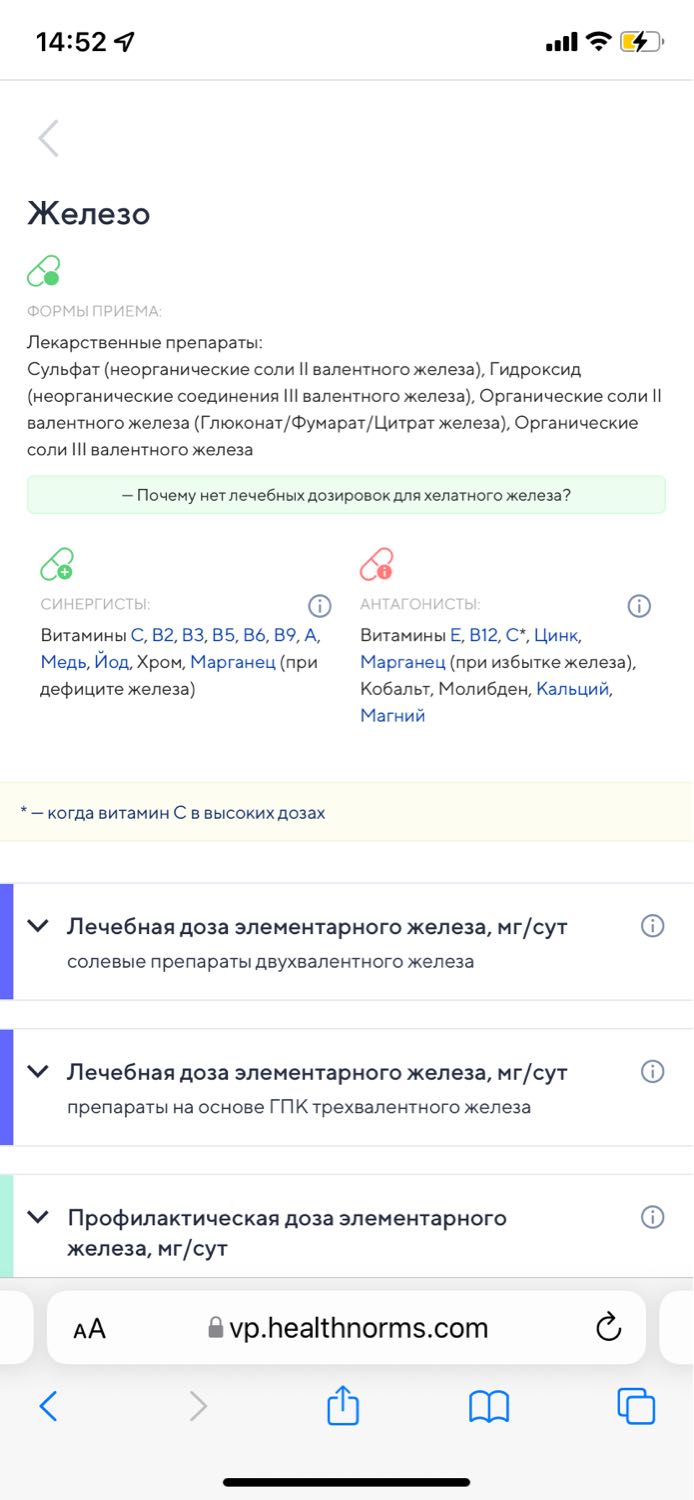Open the Safari tabs overview

pos(636,1406)
